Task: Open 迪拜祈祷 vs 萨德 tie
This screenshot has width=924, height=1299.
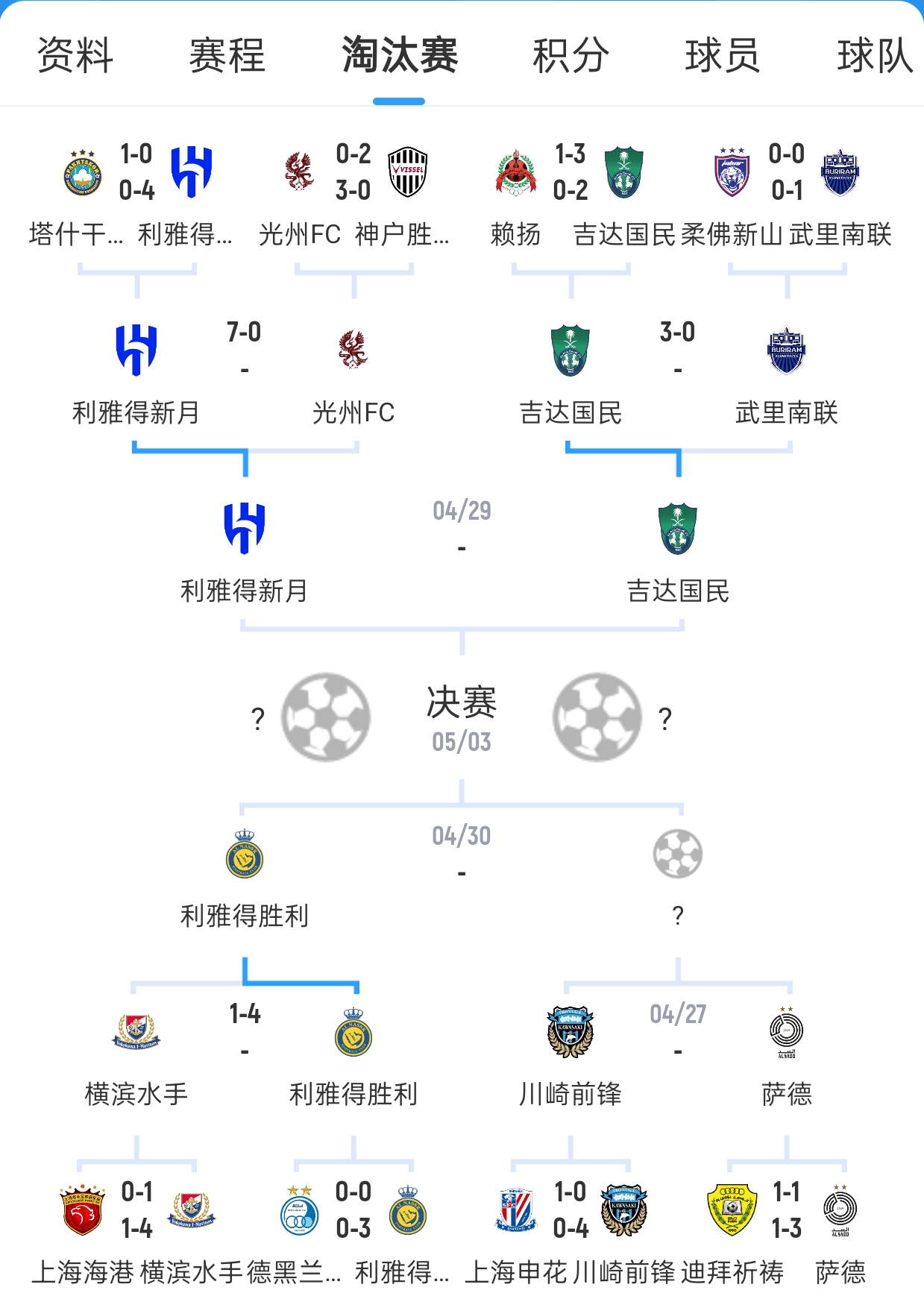Action: click(x=786, y=1210)
